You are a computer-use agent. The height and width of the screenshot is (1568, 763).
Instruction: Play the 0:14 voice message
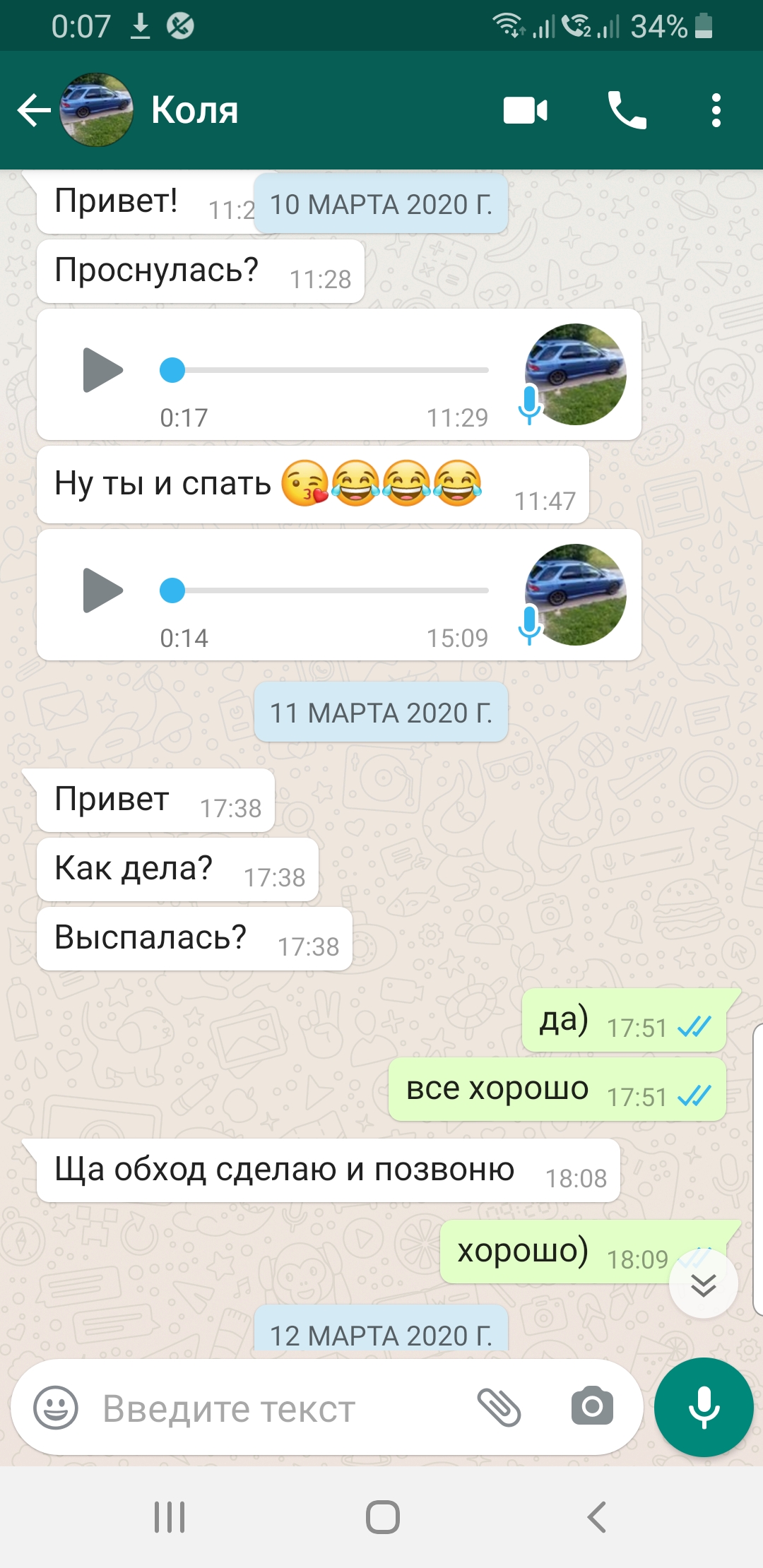pyautogui.click(x=102, y=590)
